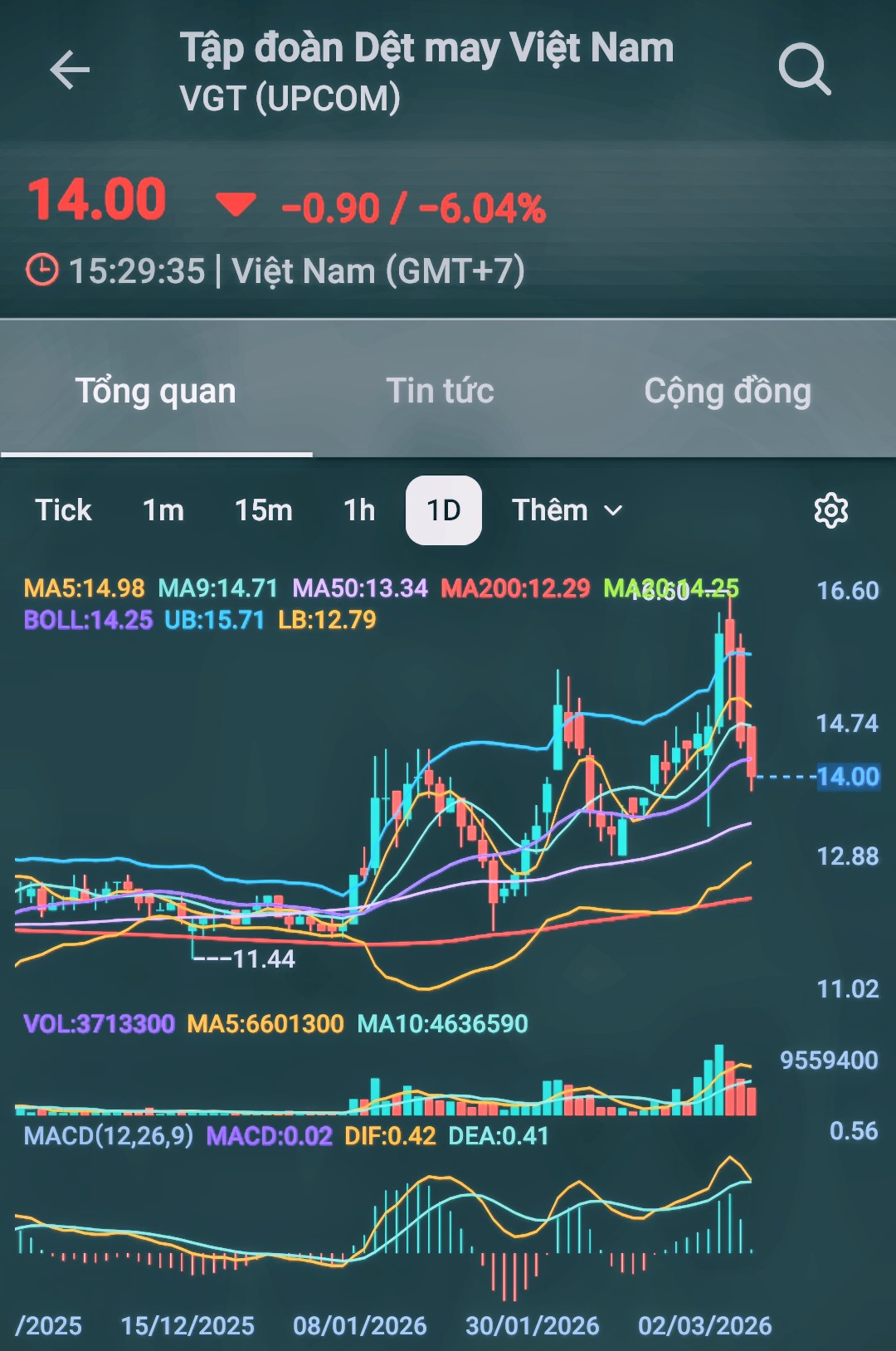Expand the Thêm interval dropdown
This screenshot has height=1351, width=896.
coord(567,510)
